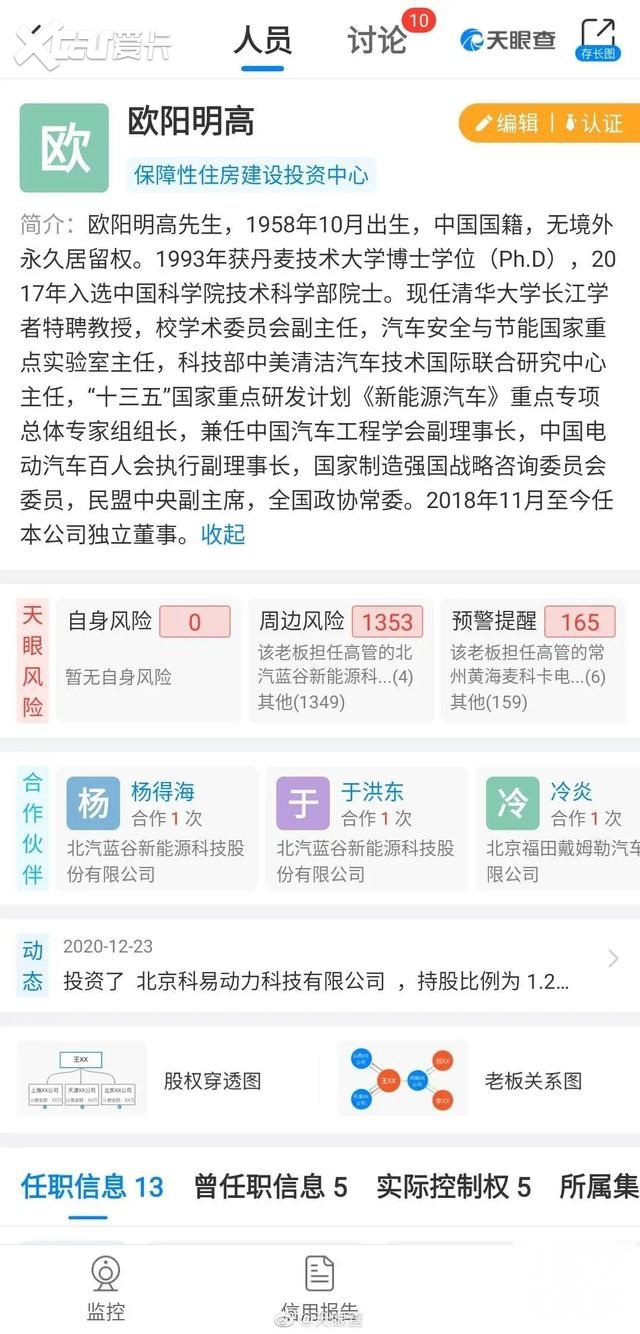Open the 保障性住房建设投资中心 company link
The image size is (640, 1334).
251,175
